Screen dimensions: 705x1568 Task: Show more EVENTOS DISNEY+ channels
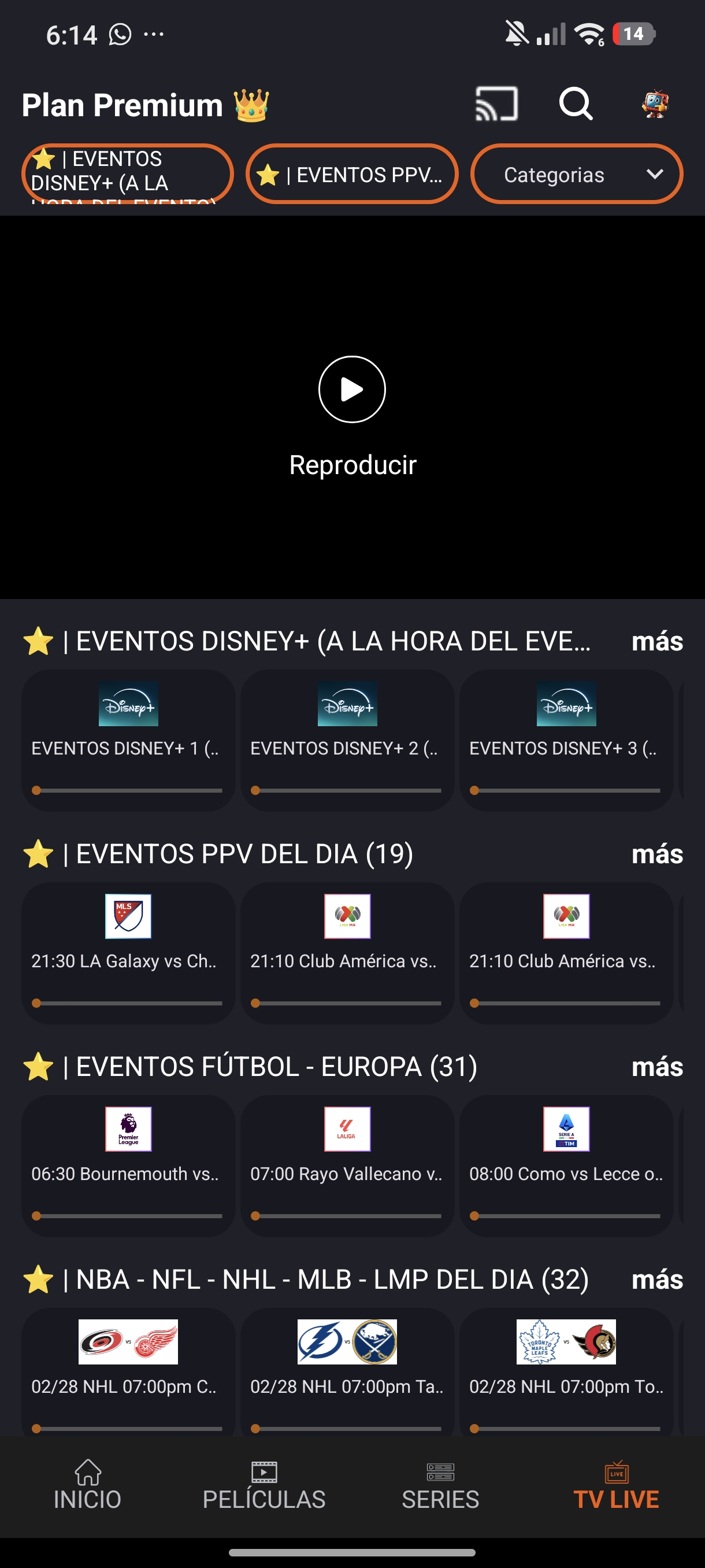pyautogui.click(x=657, y=642)
